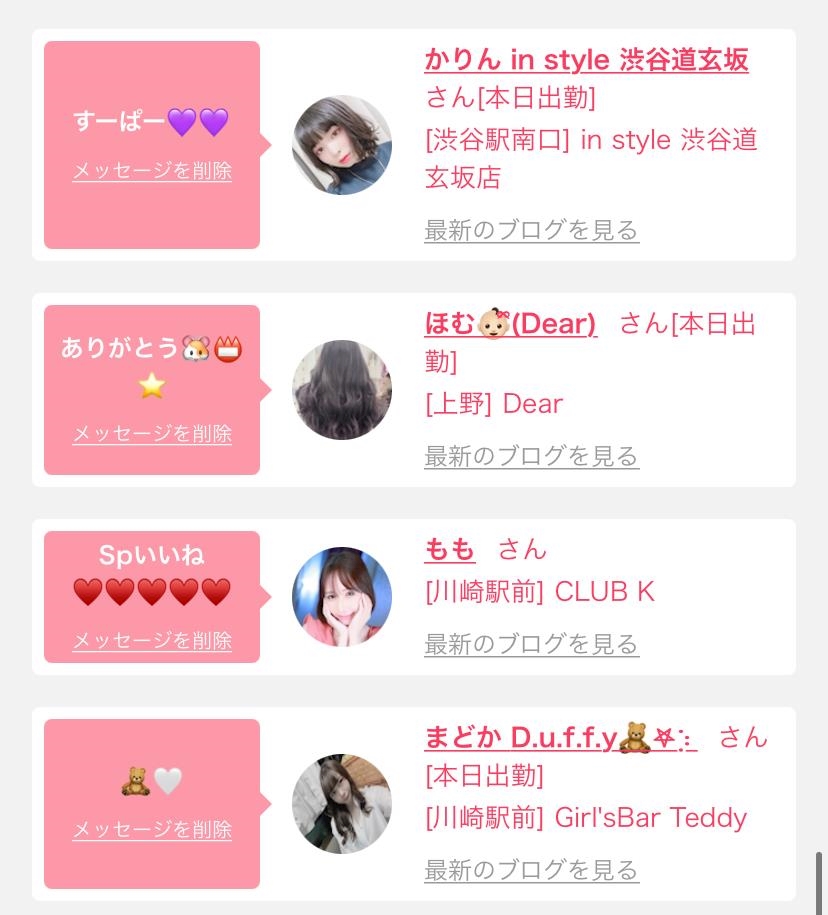View latest blog of まどか D.u.f.f.y

(531, 870)
